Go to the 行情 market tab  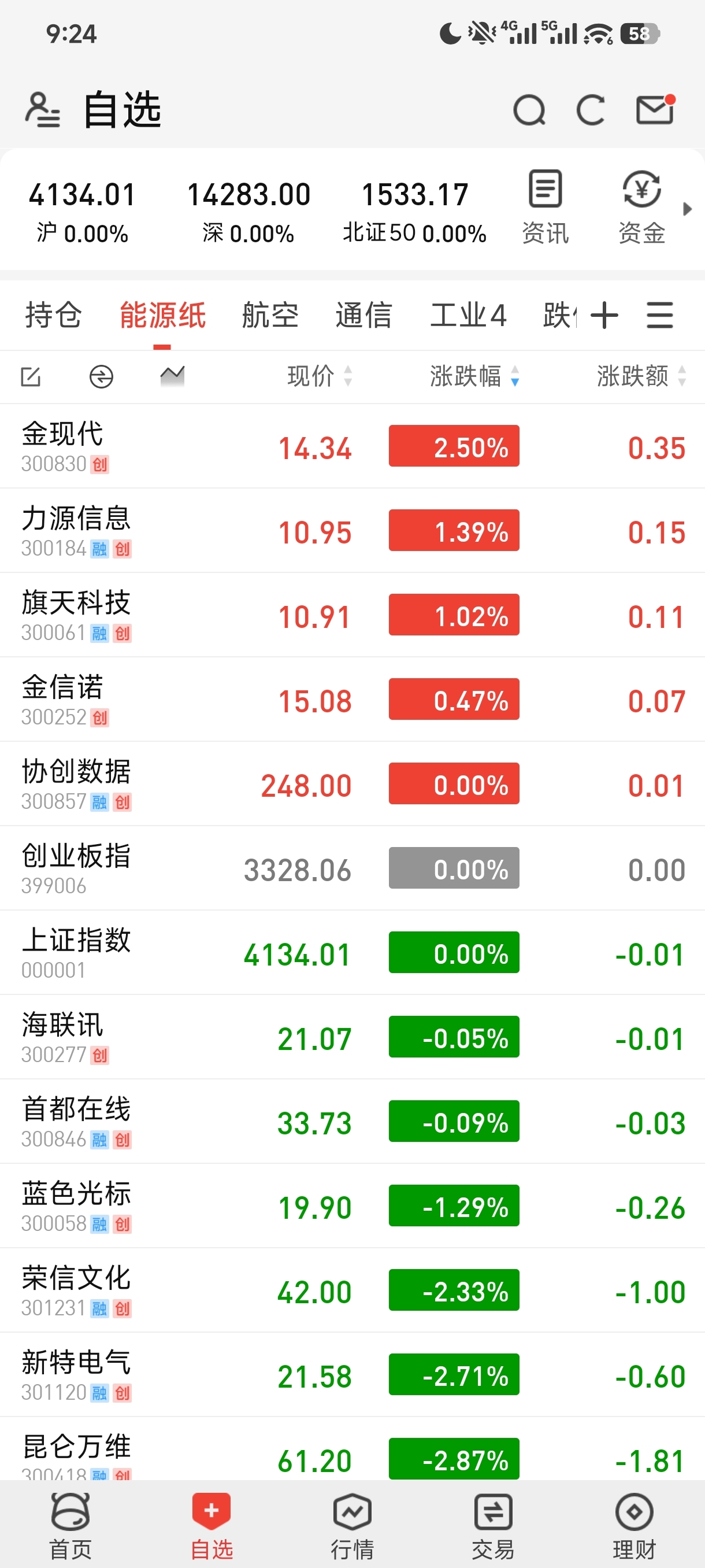[352, 1525]
